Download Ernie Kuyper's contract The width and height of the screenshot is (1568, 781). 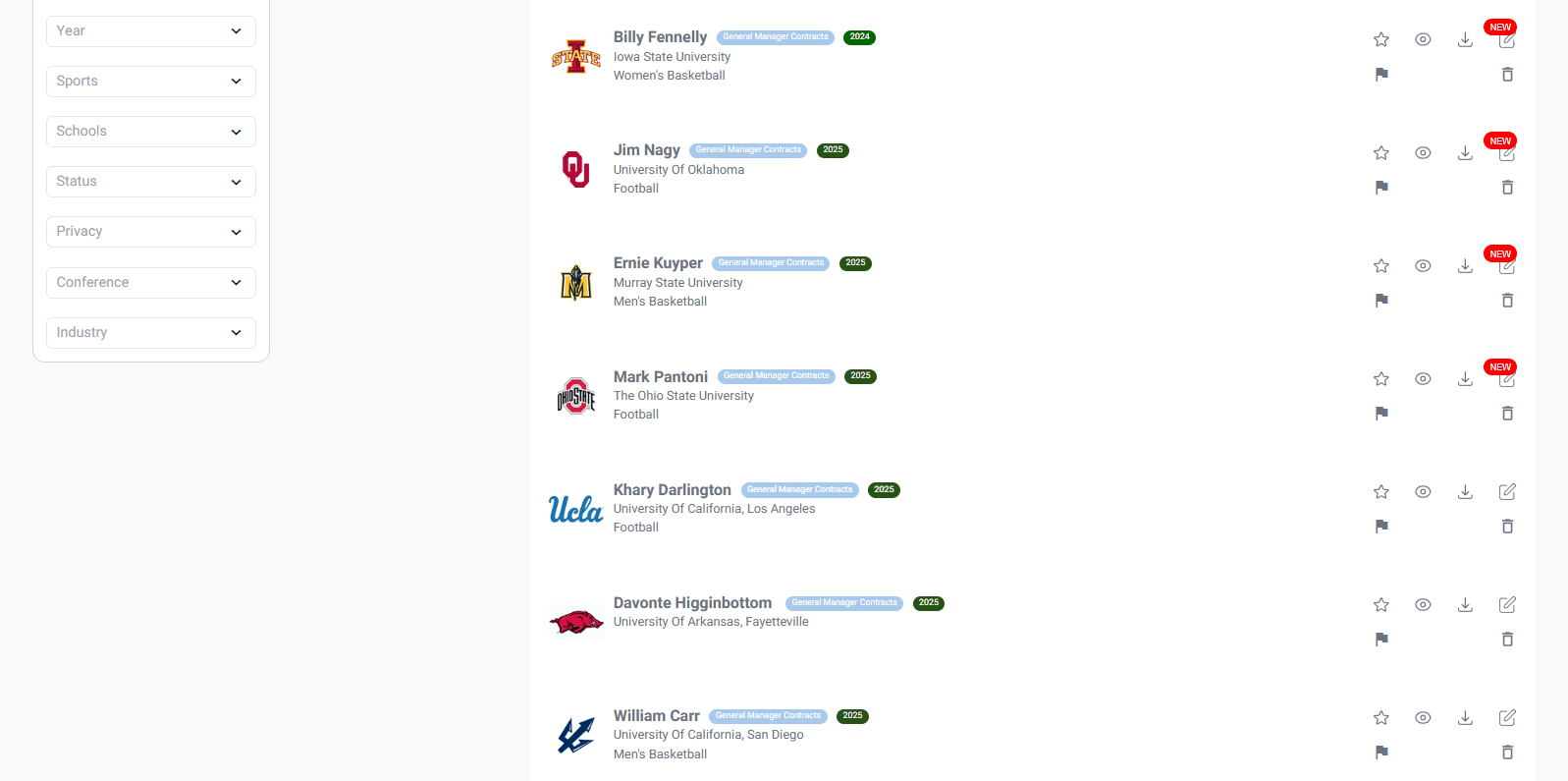tap(1465, 266)
